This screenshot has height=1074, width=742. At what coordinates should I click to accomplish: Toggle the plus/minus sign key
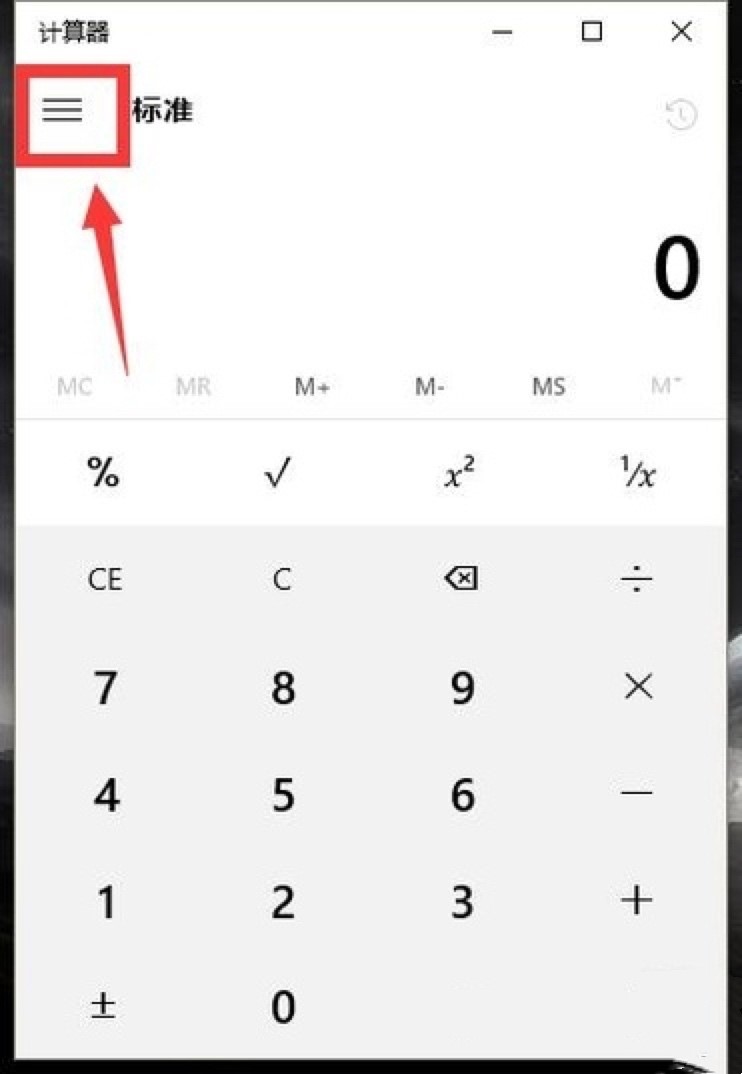(x=103, y=1006)
